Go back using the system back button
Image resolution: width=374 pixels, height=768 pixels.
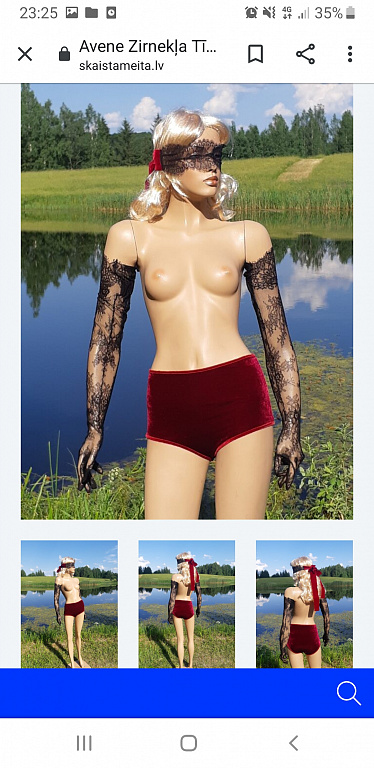294,743
